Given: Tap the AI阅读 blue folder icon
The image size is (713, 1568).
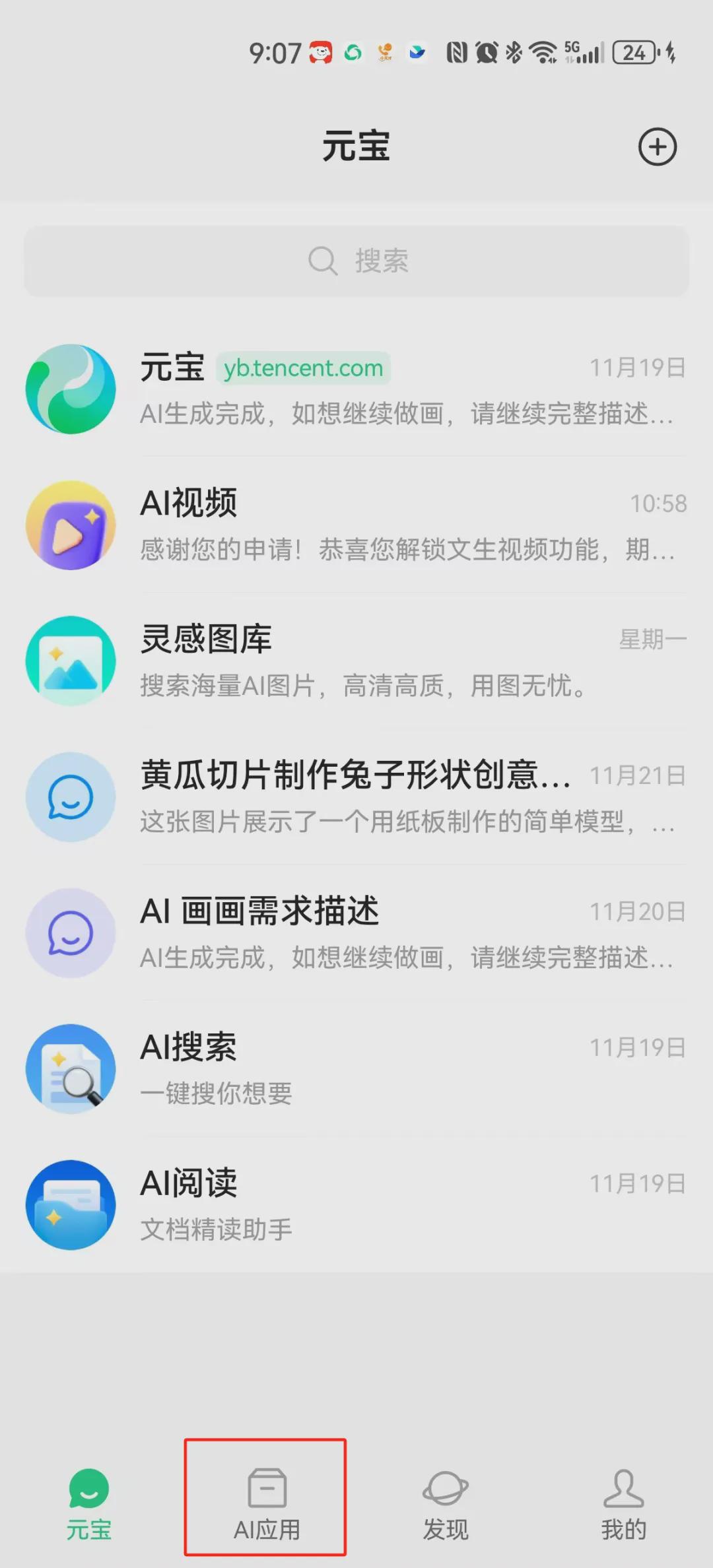Looking at the screenshot, I should coord(71,1204).
